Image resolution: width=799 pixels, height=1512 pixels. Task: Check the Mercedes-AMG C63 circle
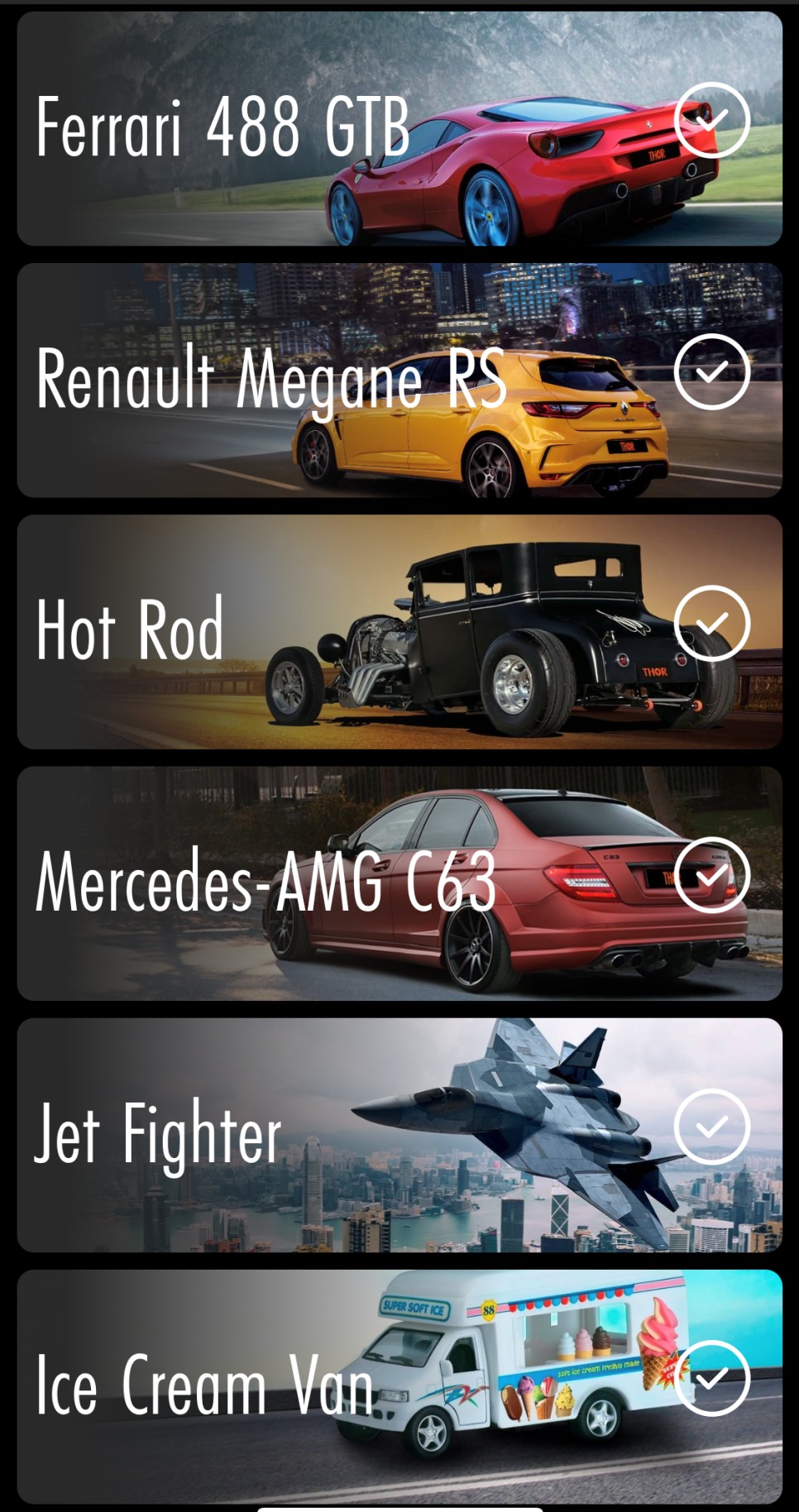point(711,875)
